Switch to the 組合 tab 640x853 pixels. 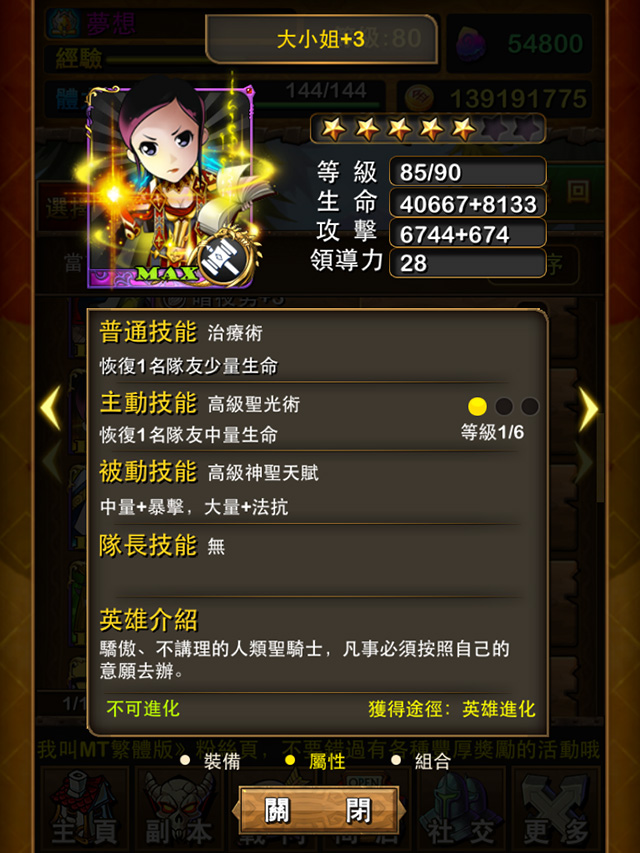pyautogui.click(x=432, y=761)
